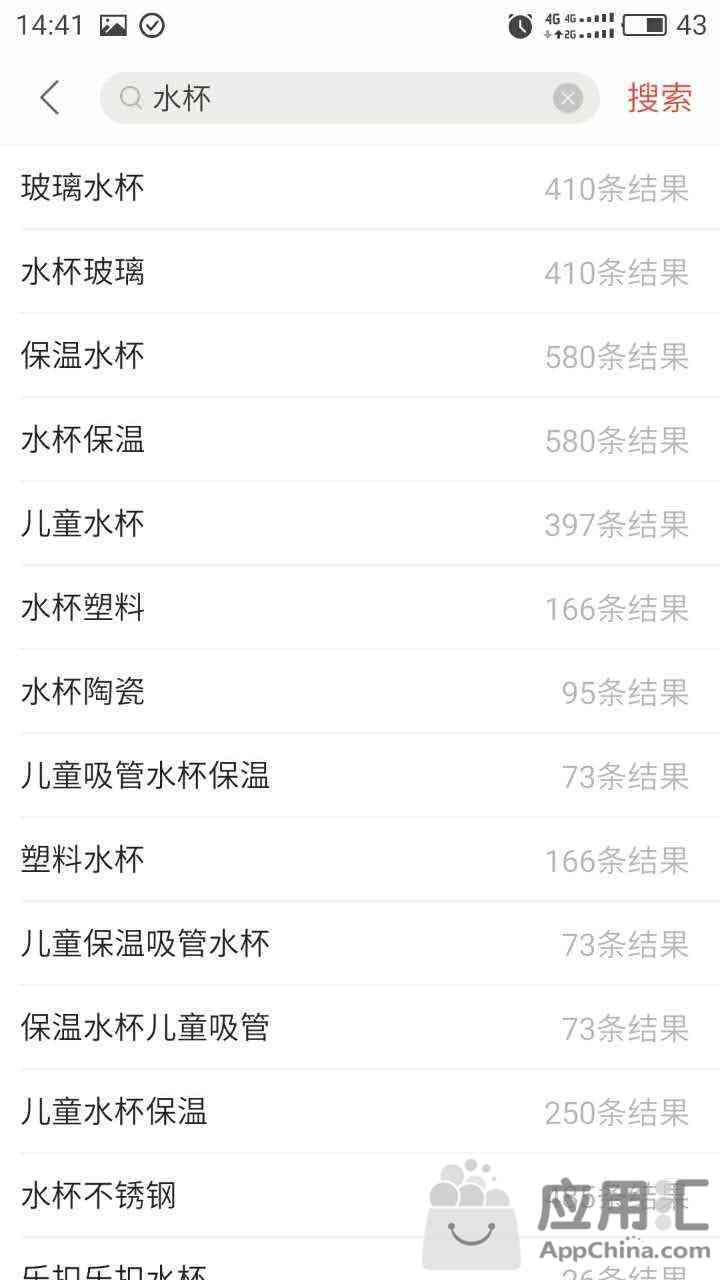
Task: Select the 儿童水杯保温 suggestion
Action: [x=360, y=1111]
